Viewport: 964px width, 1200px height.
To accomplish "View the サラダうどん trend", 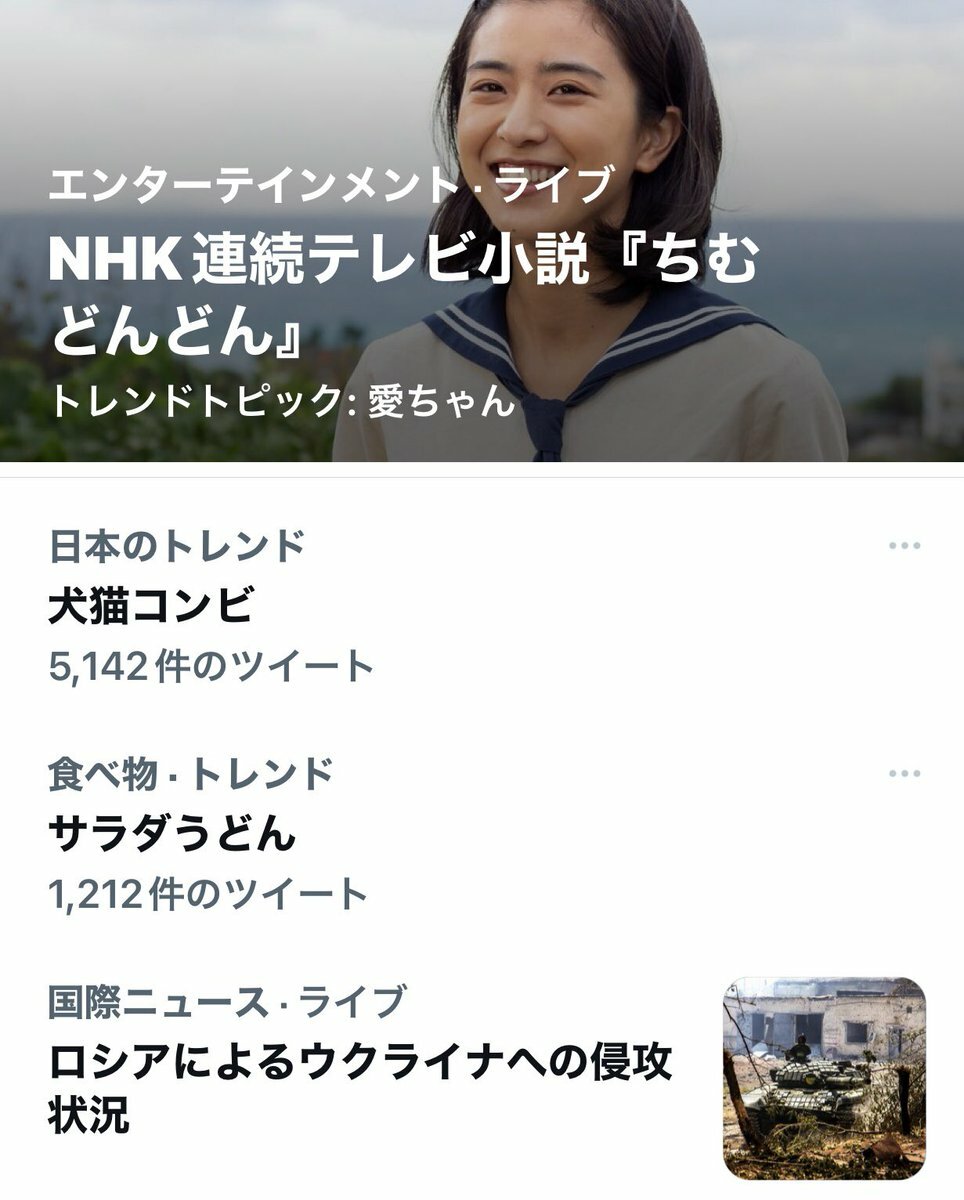I will coord(172,834).
